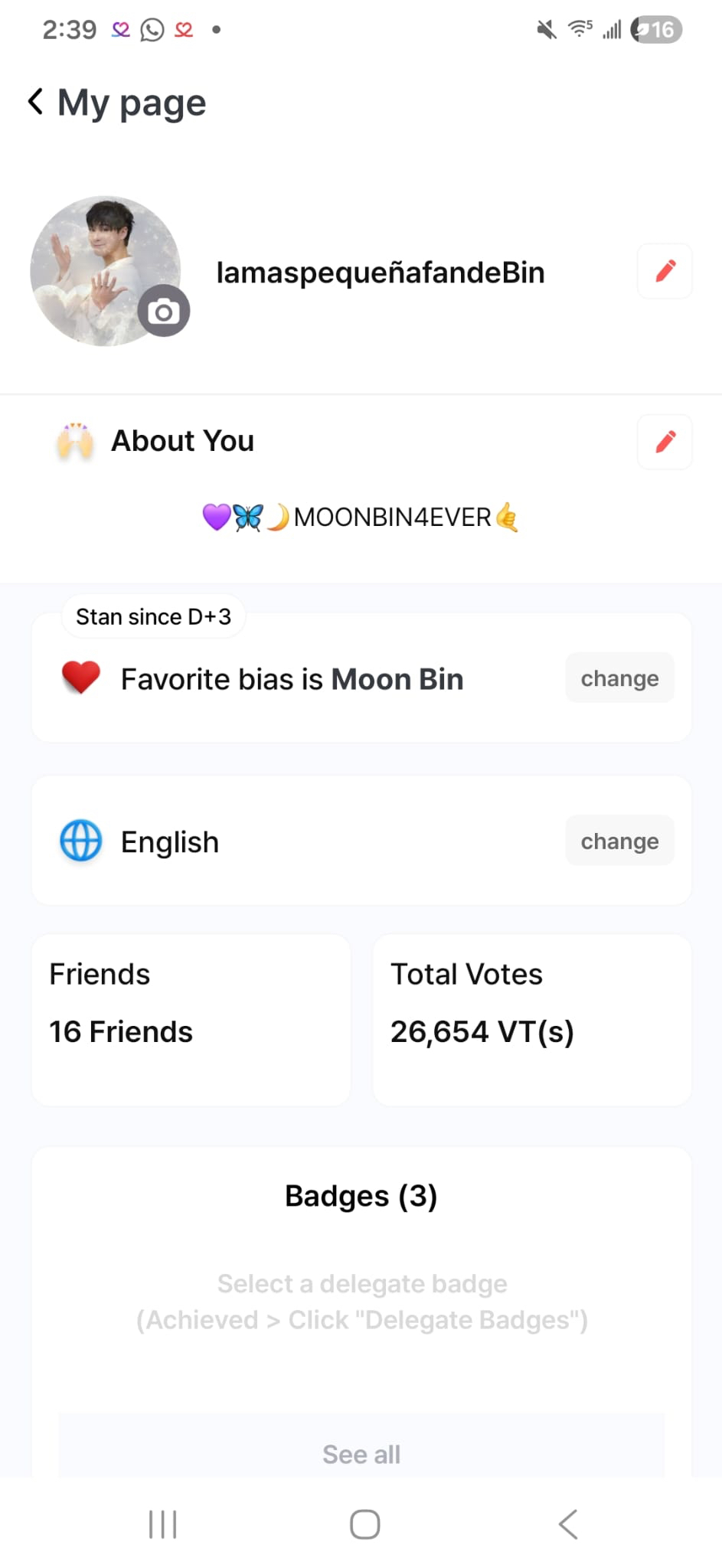Image resolution: width=722 pixels, height=1568 pixels.
Task: Select the red heart icon beside Favorite bias
Action: (80, 678)
